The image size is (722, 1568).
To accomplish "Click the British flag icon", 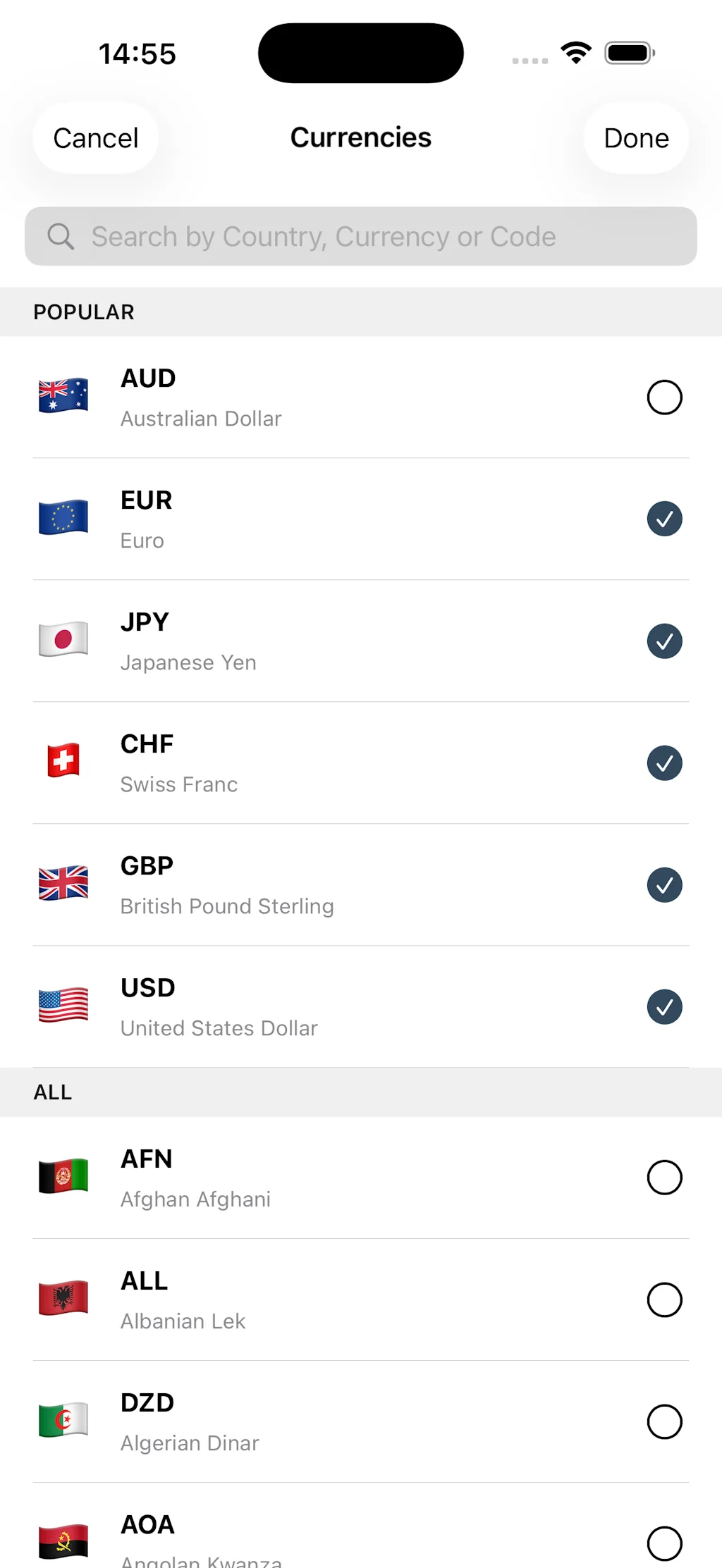I will pyautogui.click(x=63, y=884).
